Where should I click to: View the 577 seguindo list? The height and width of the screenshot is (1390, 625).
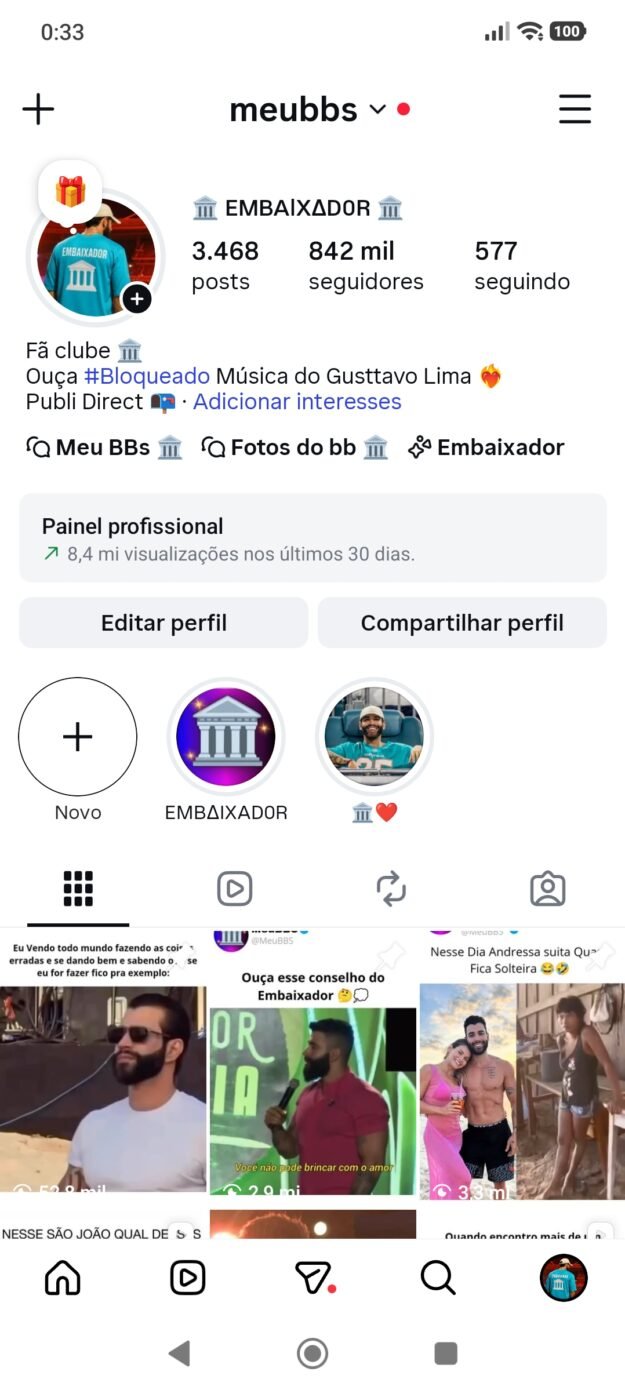(x=521, y=265)
